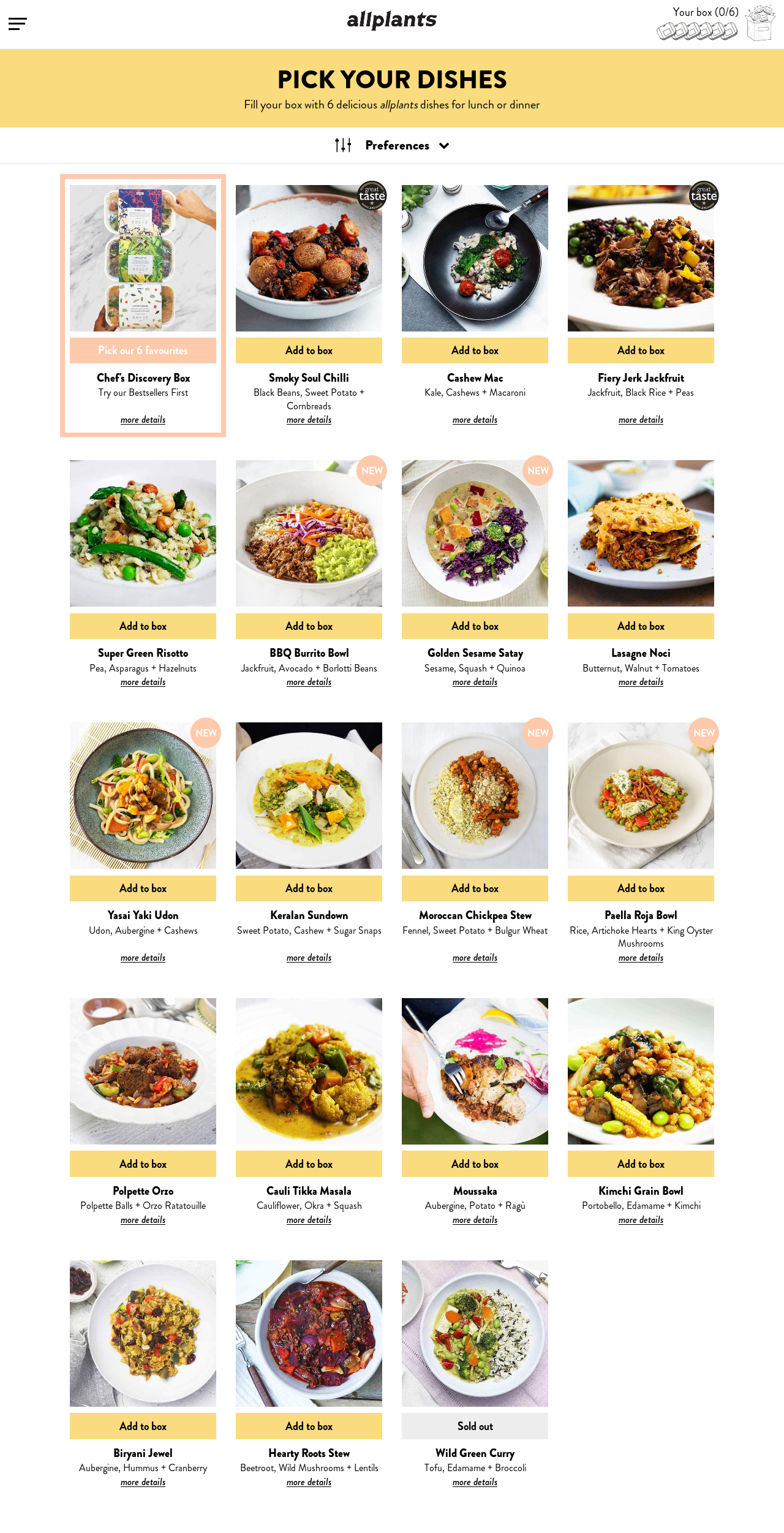
Task: Add Smoky Soul Chilli to box
Action: [x=309, y=350]
